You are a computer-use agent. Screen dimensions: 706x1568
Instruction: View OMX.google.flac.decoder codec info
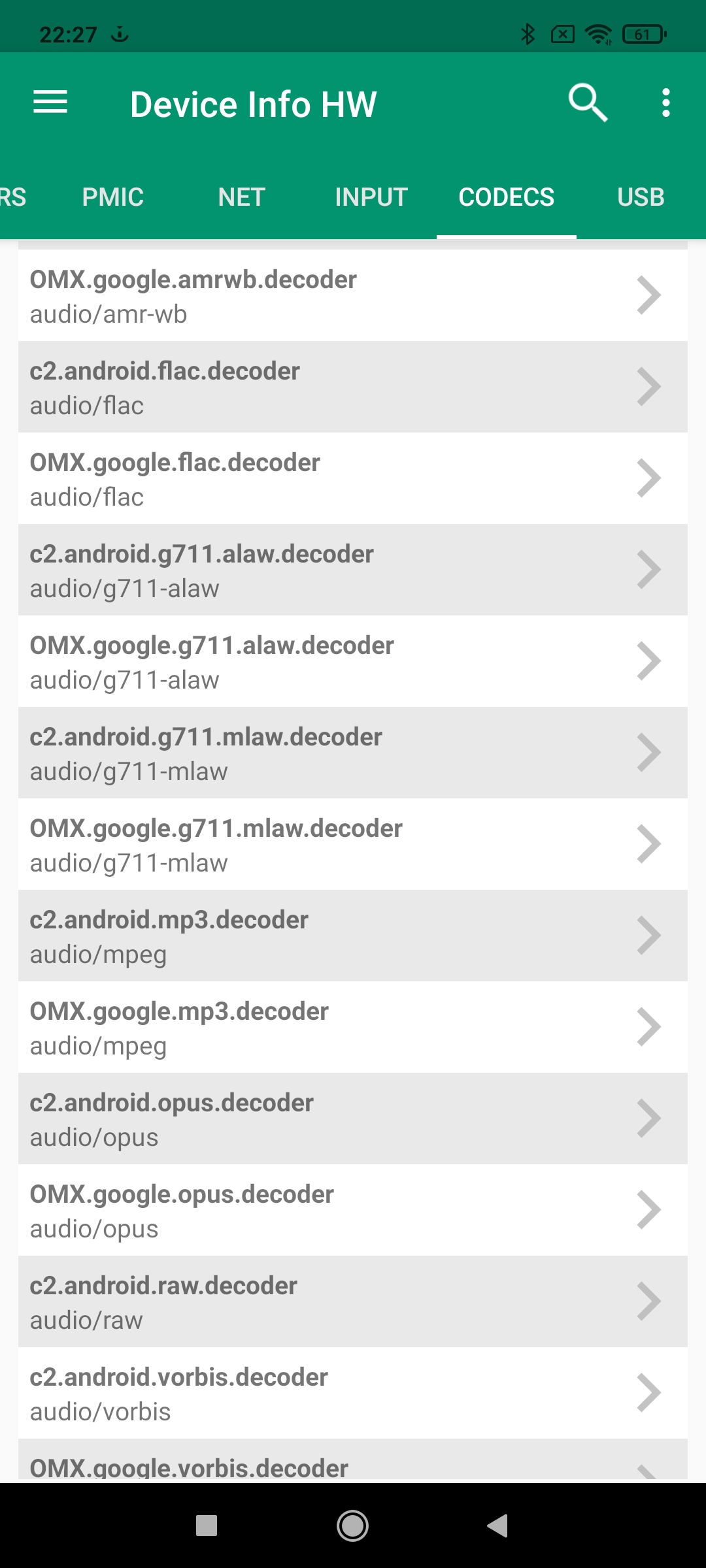coord(352,479)
